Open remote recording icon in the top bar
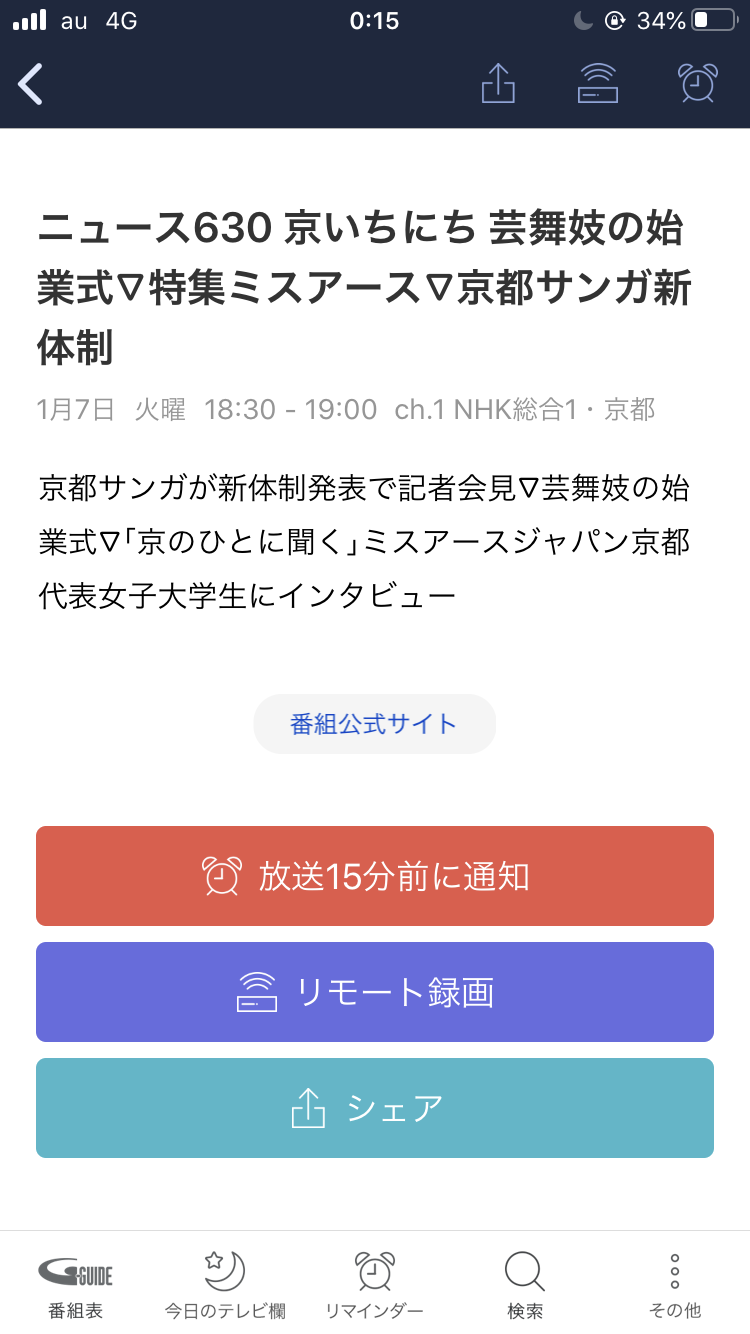 [x=598, y=84]
